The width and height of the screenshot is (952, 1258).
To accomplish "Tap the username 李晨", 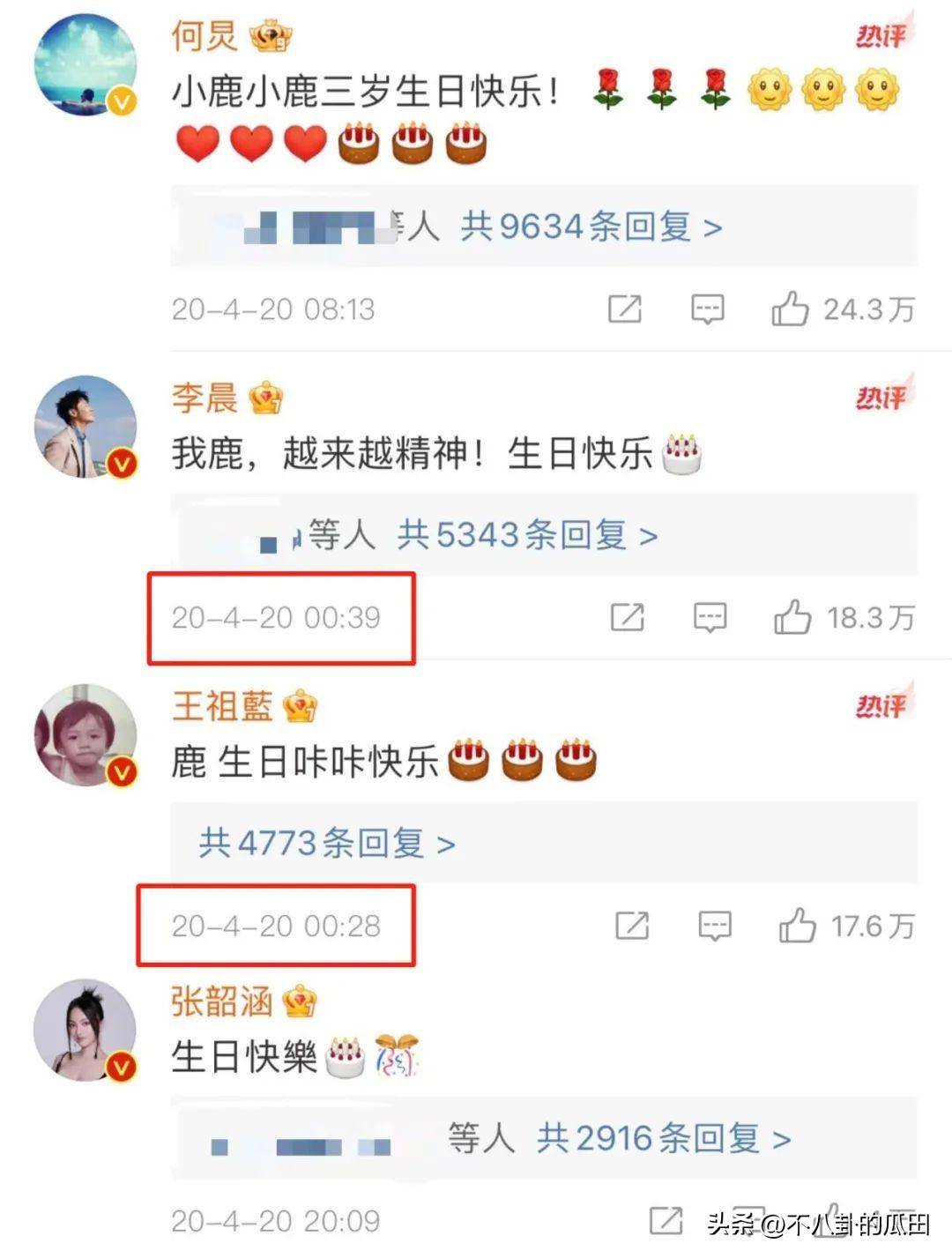I will click(x=205, y=398).
